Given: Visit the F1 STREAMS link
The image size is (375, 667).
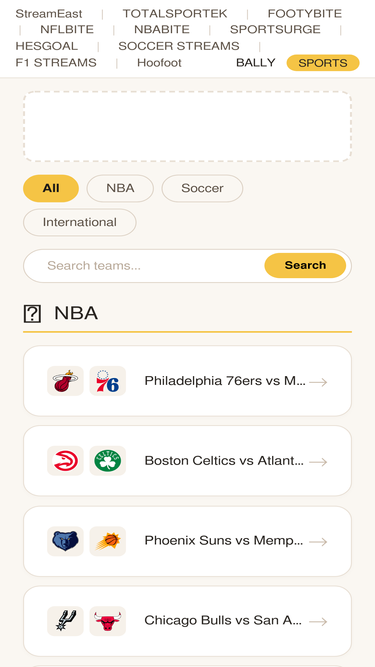Looking at the screenshot, I should (56, 63).
